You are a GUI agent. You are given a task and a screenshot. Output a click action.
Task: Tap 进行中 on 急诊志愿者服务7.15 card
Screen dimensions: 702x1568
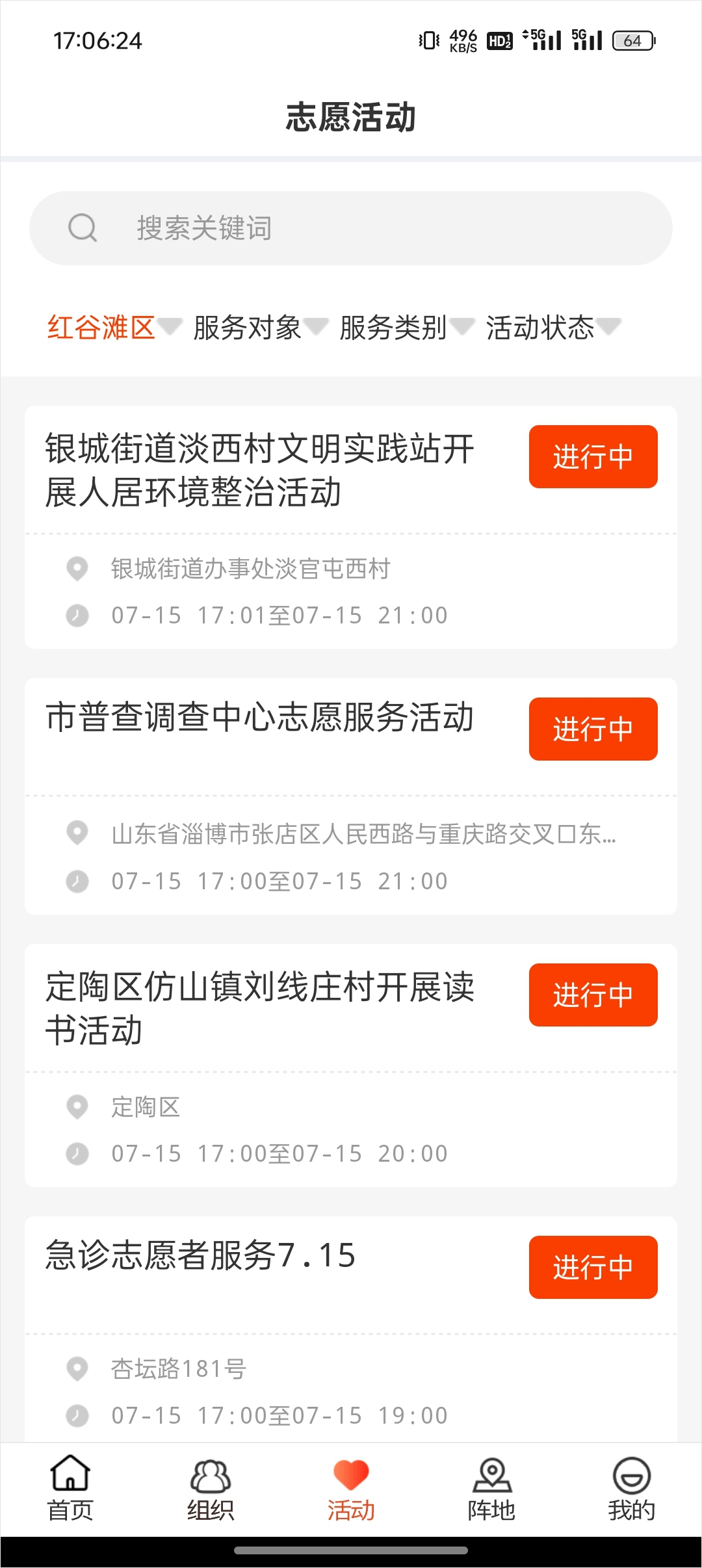[593, 1267]
